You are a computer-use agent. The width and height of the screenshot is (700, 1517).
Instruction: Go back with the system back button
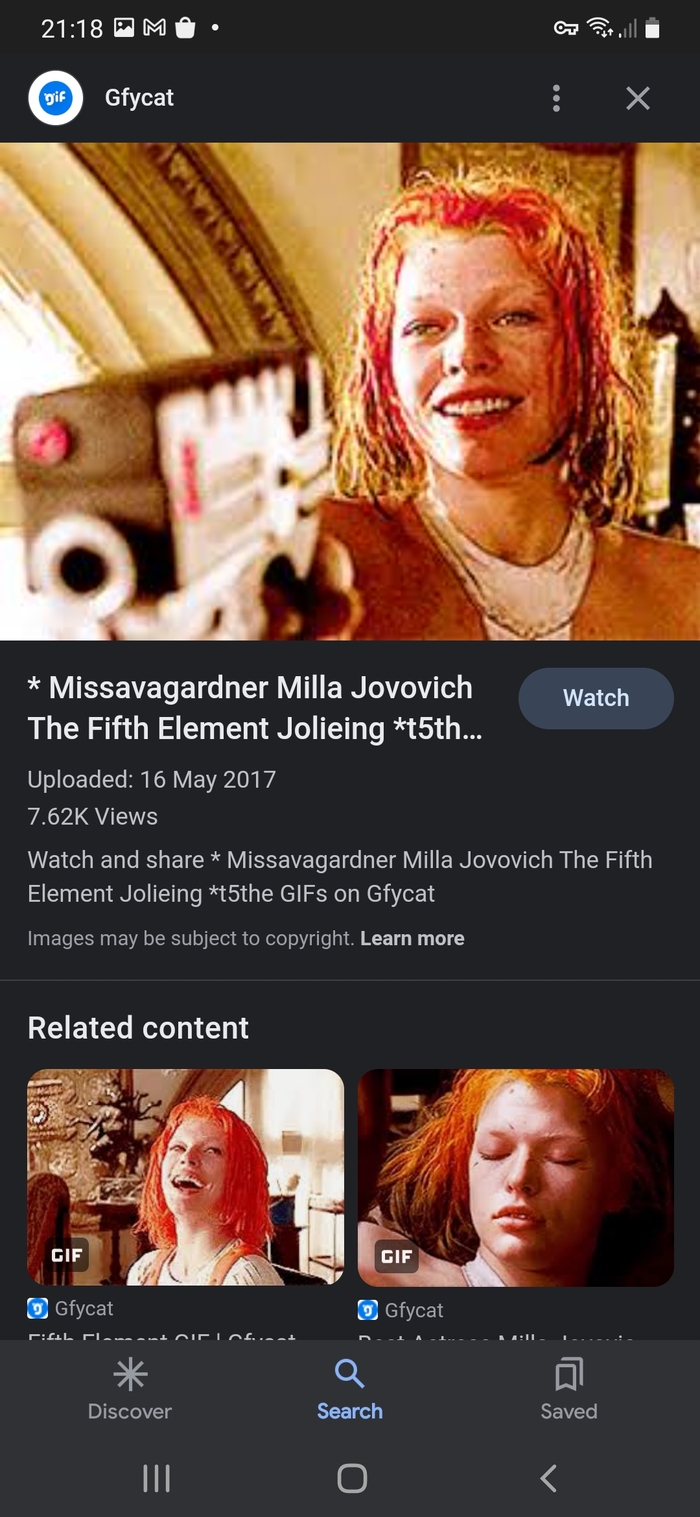[x=547, y=1478]
